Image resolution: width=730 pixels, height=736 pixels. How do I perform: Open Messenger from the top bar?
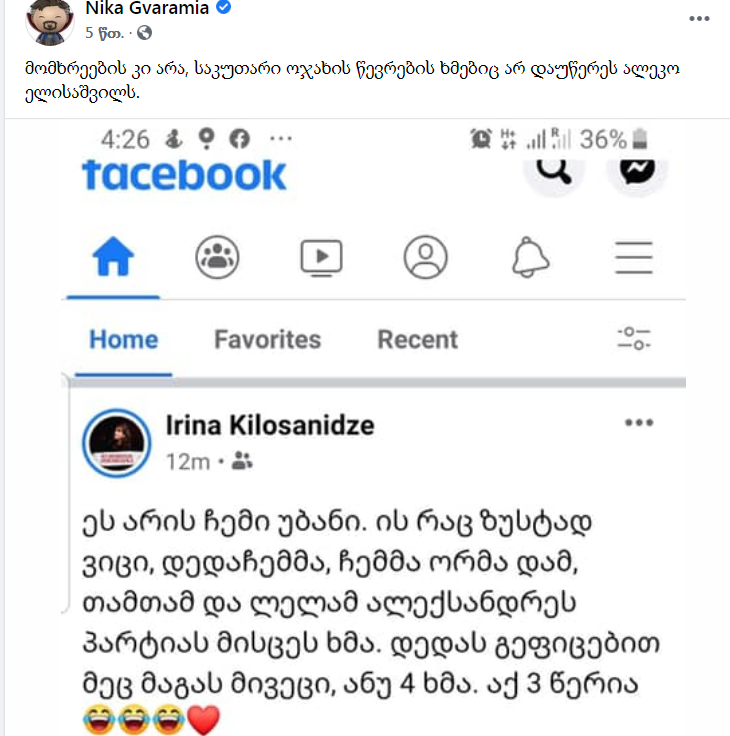click(x=637, y=170)
